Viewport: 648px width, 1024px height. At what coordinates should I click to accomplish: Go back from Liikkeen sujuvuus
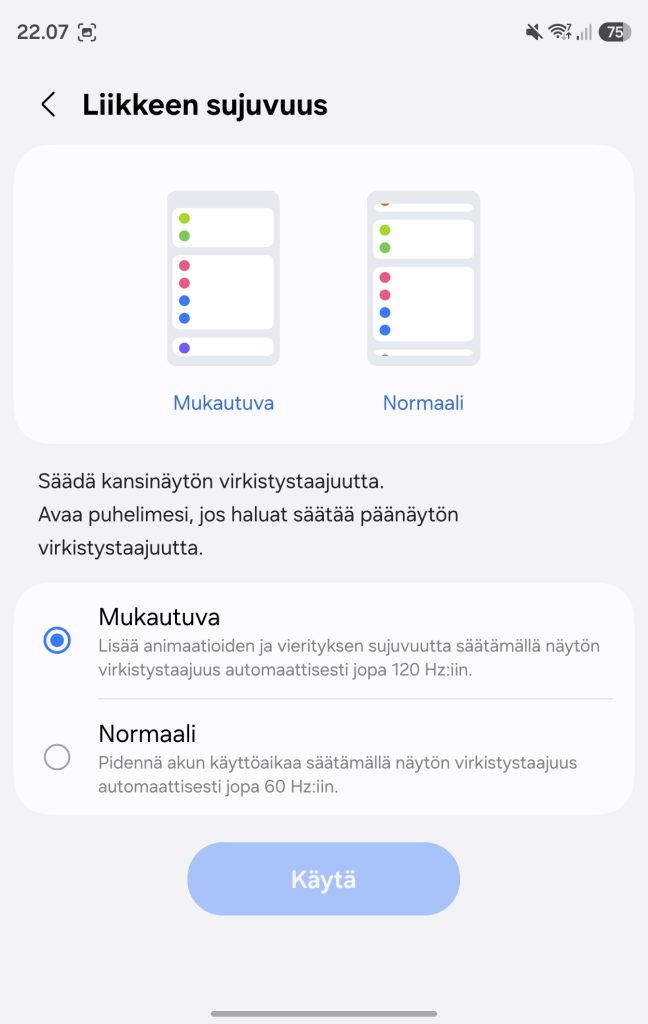pos(49,104)
